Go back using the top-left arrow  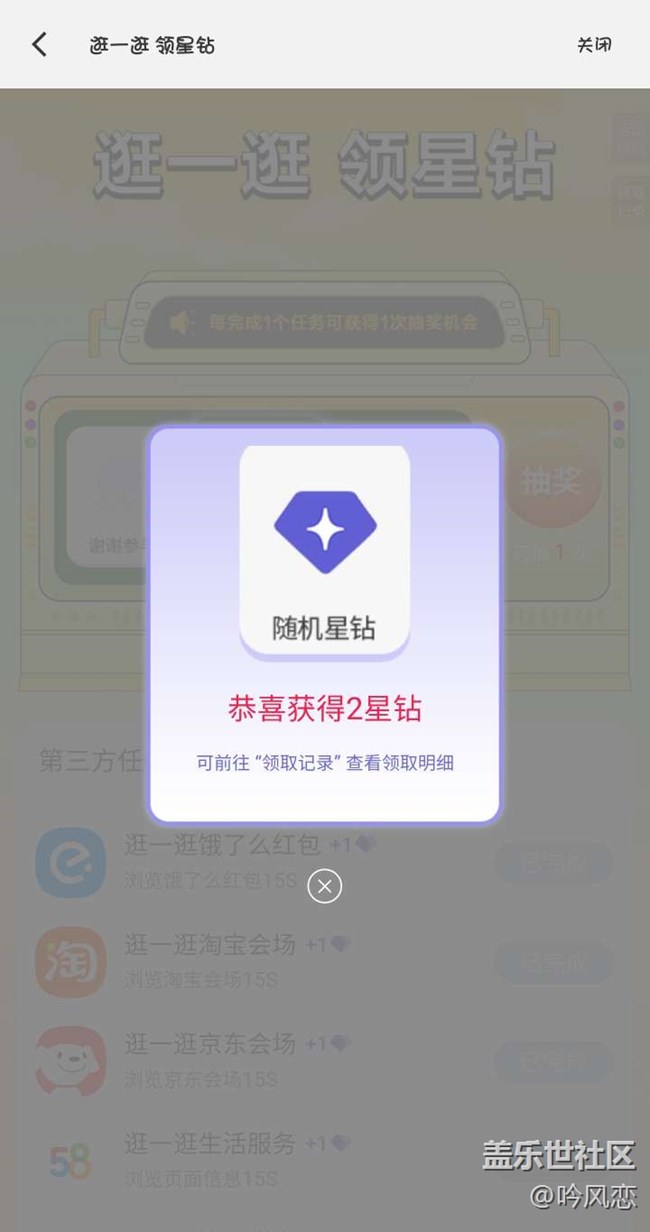pyautogui.click(x=39, y=44)
